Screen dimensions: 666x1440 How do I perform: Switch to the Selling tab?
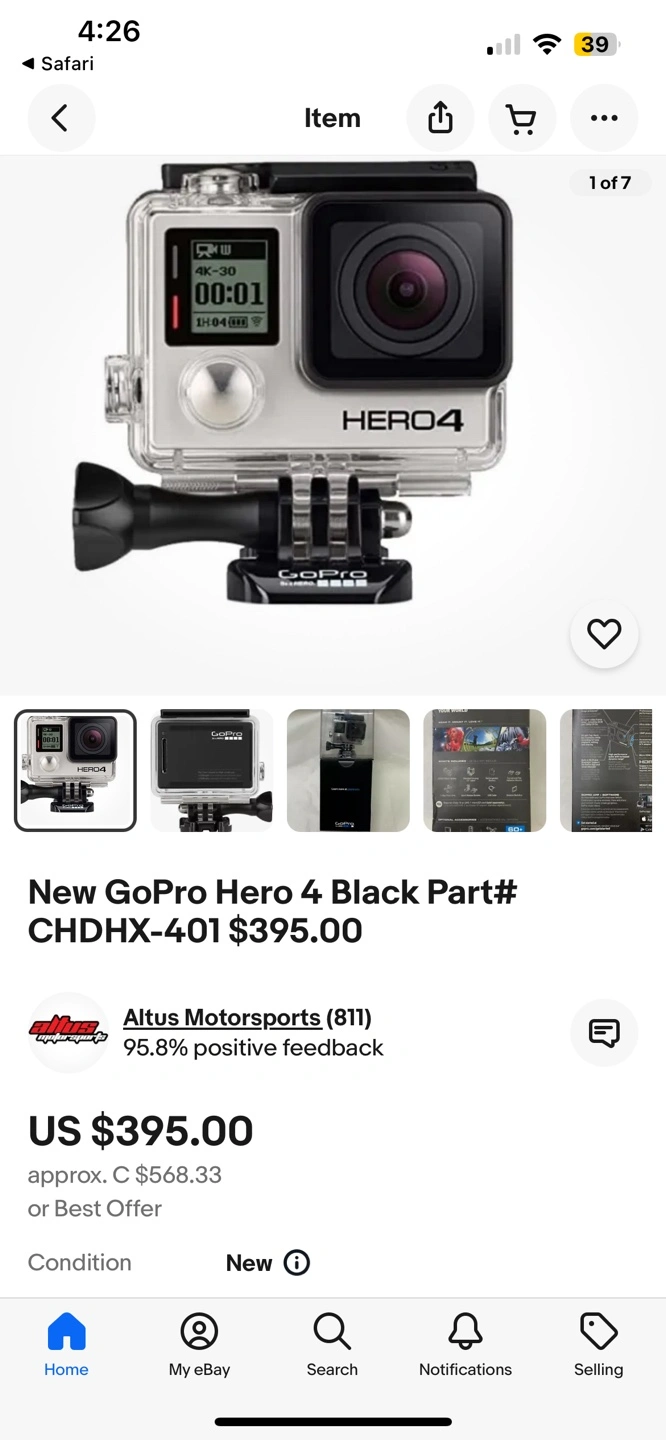pyautogui.click(x=598, y=1346)
